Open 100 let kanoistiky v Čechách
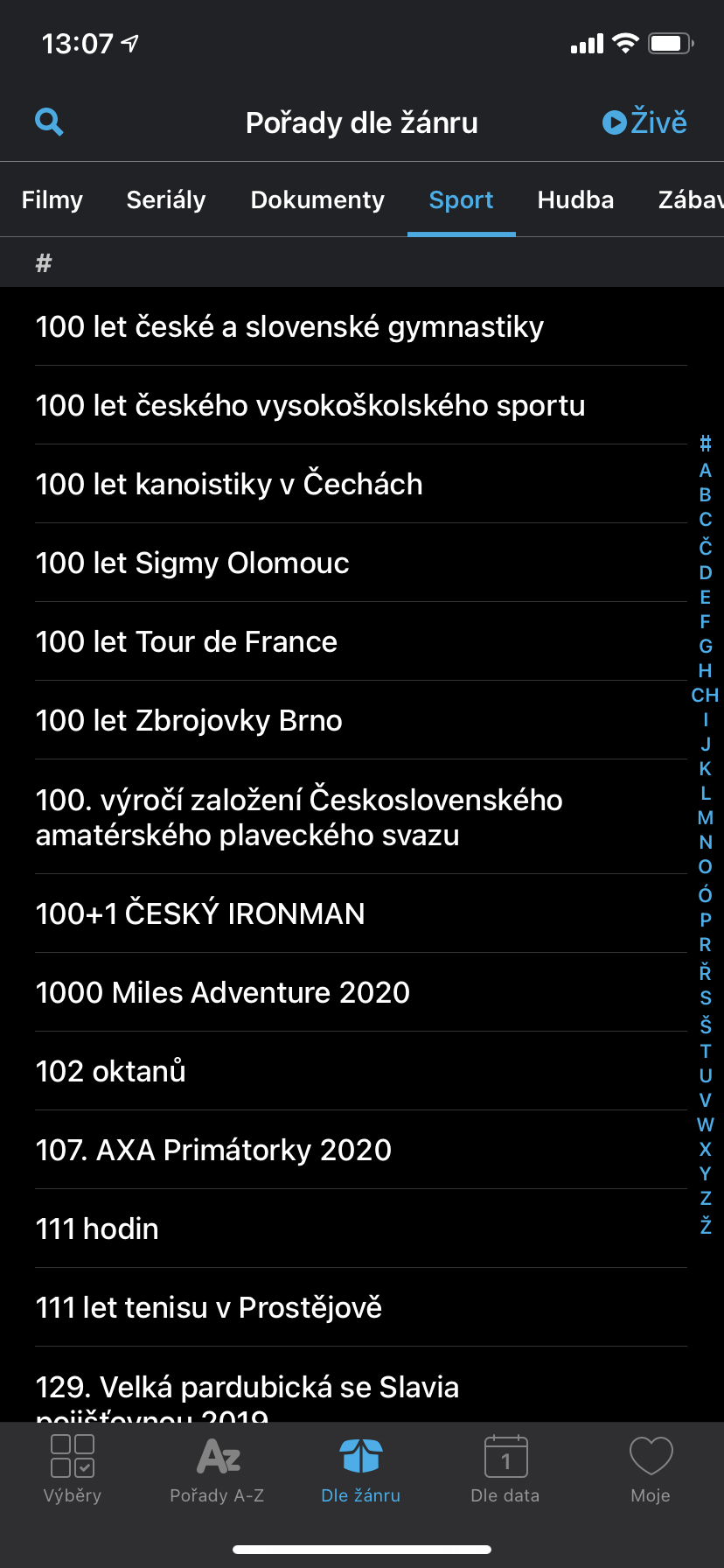 229,485
